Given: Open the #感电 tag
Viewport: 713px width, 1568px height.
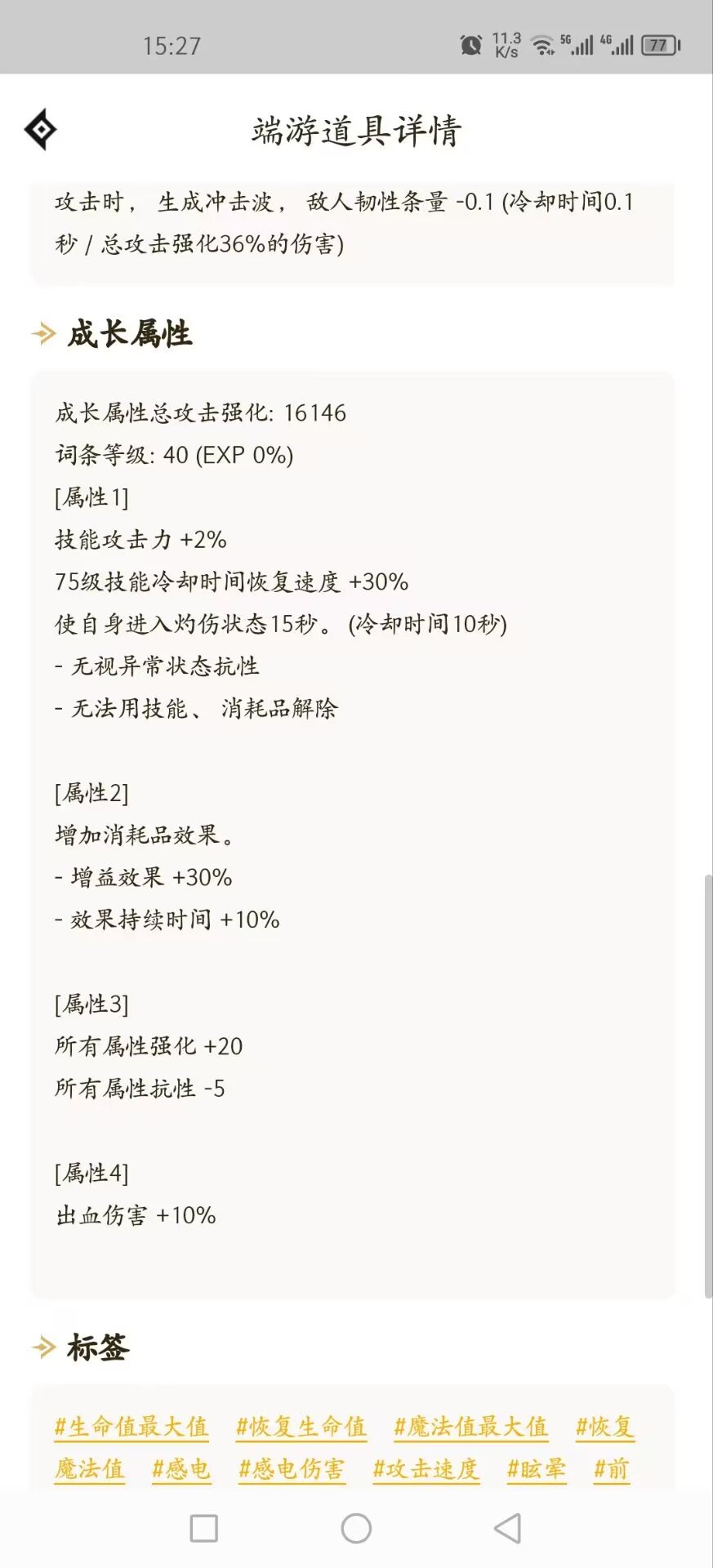Looking at the screenshot, I should click(x=181, y=1469).
